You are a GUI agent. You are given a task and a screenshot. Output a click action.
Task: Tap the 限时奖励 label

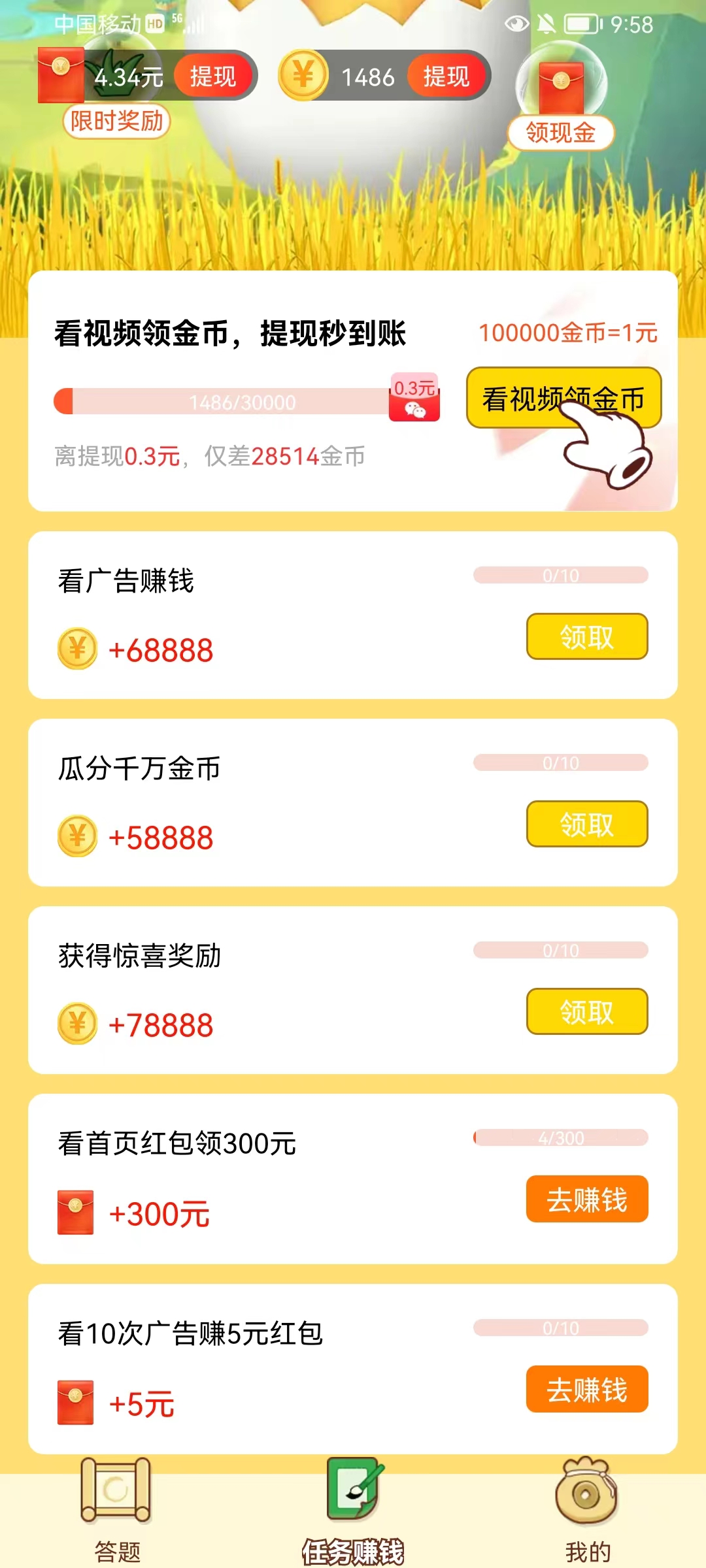pos(116,122)
